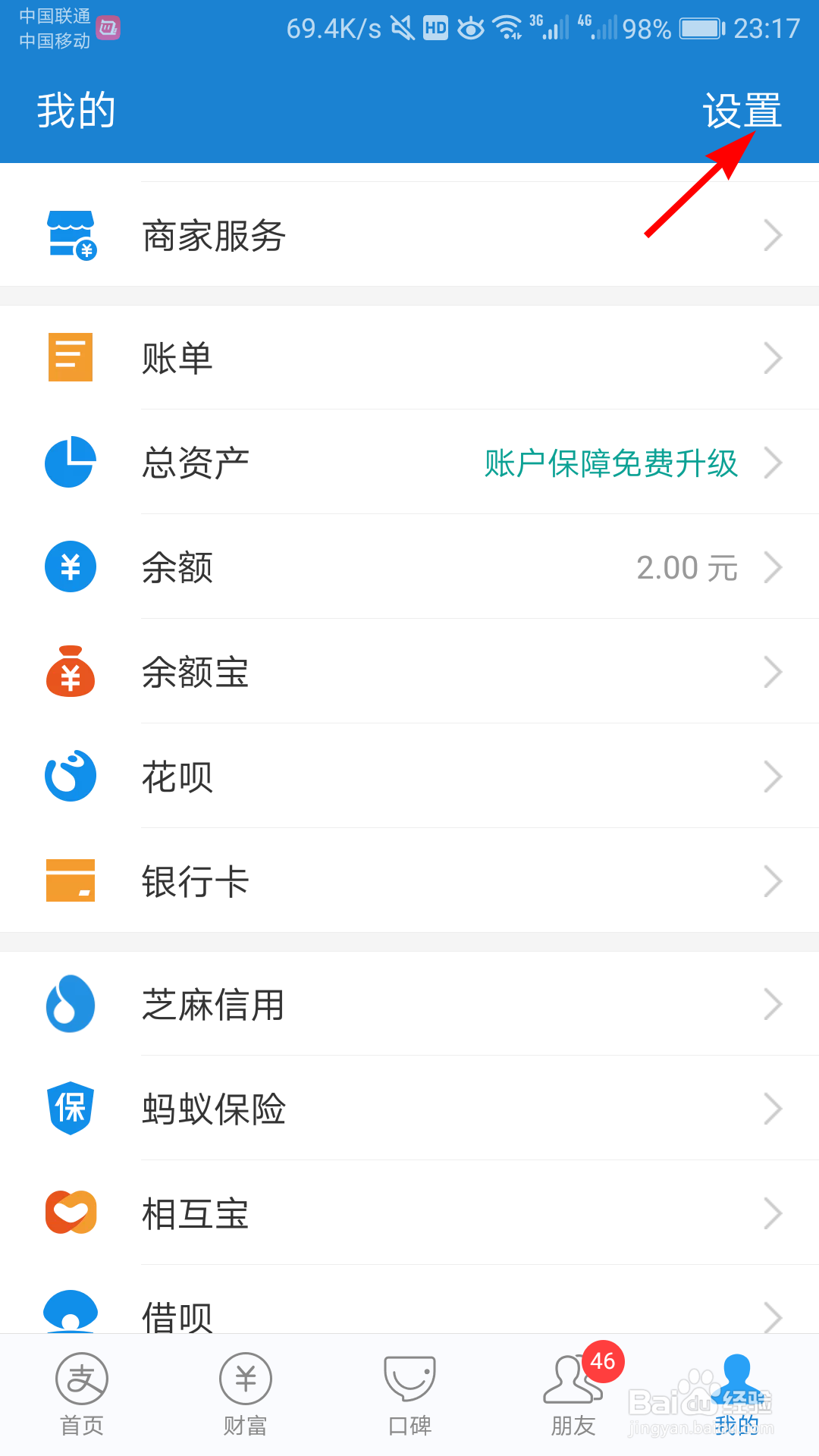Open the 总资产 row
819x1456 pixels.
[409, 463]
